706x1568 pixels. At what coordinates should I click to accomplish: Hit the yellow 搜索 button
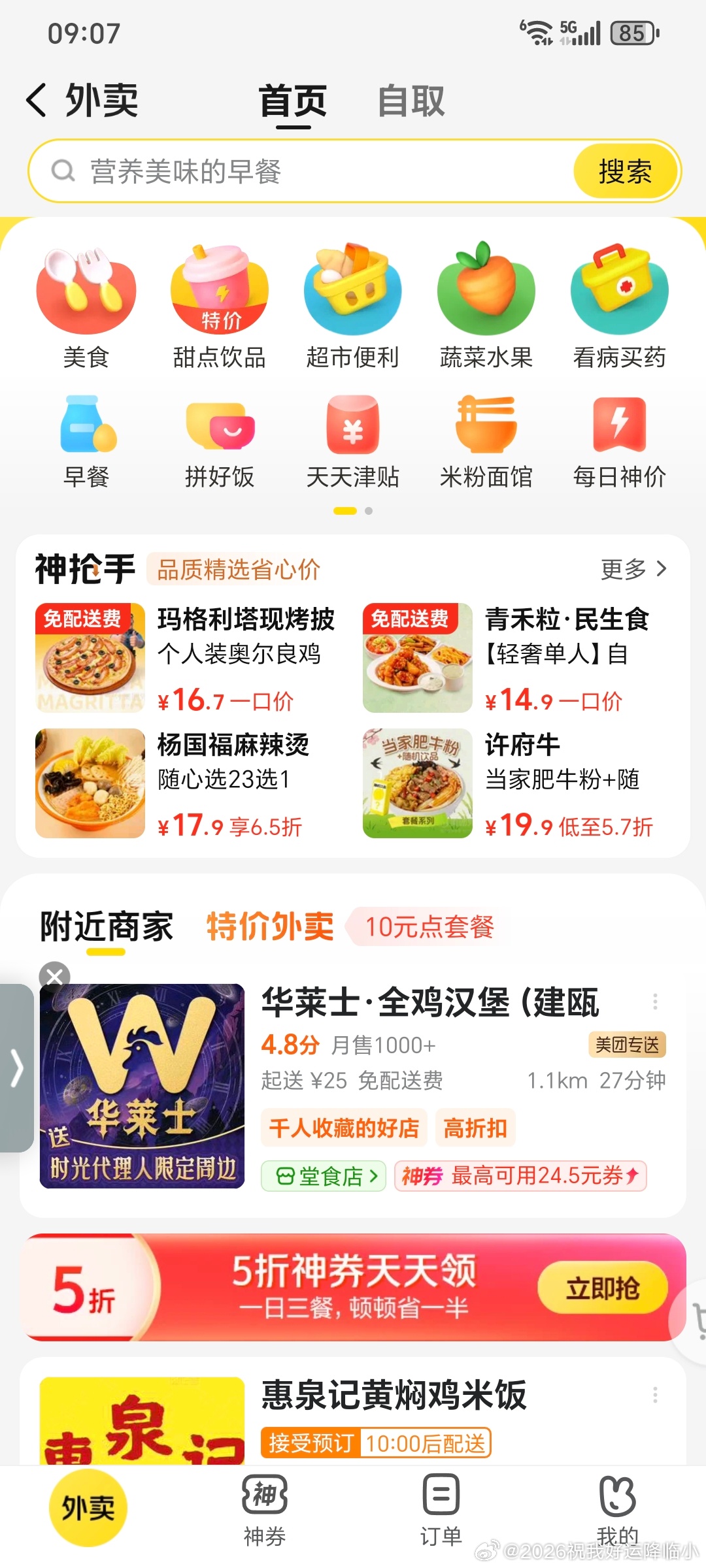coord(625,172)
